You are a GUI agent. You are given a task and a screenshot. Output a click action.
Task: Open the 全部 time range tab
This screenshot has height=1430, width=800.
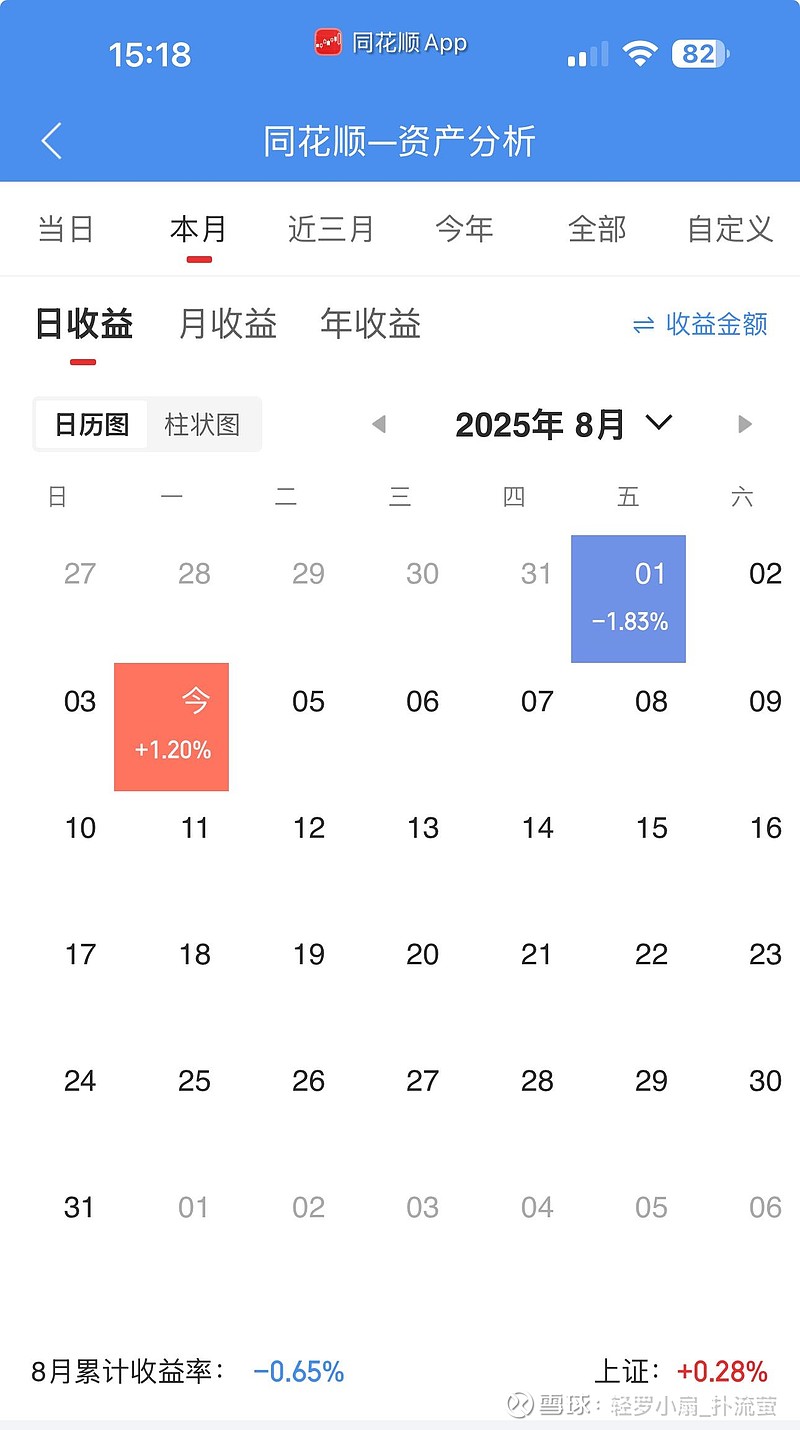click(597, 229)
